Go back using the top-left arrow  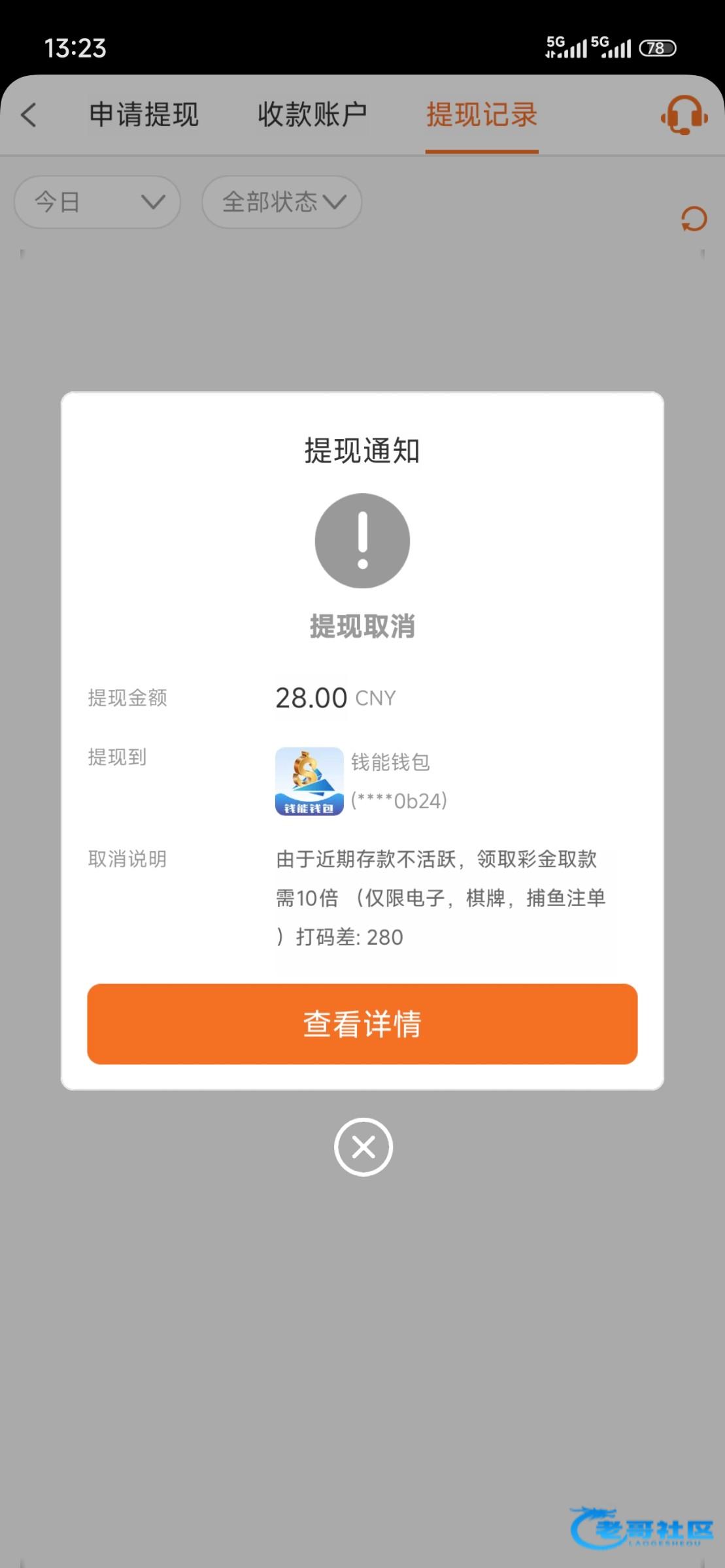coord(29,115)
